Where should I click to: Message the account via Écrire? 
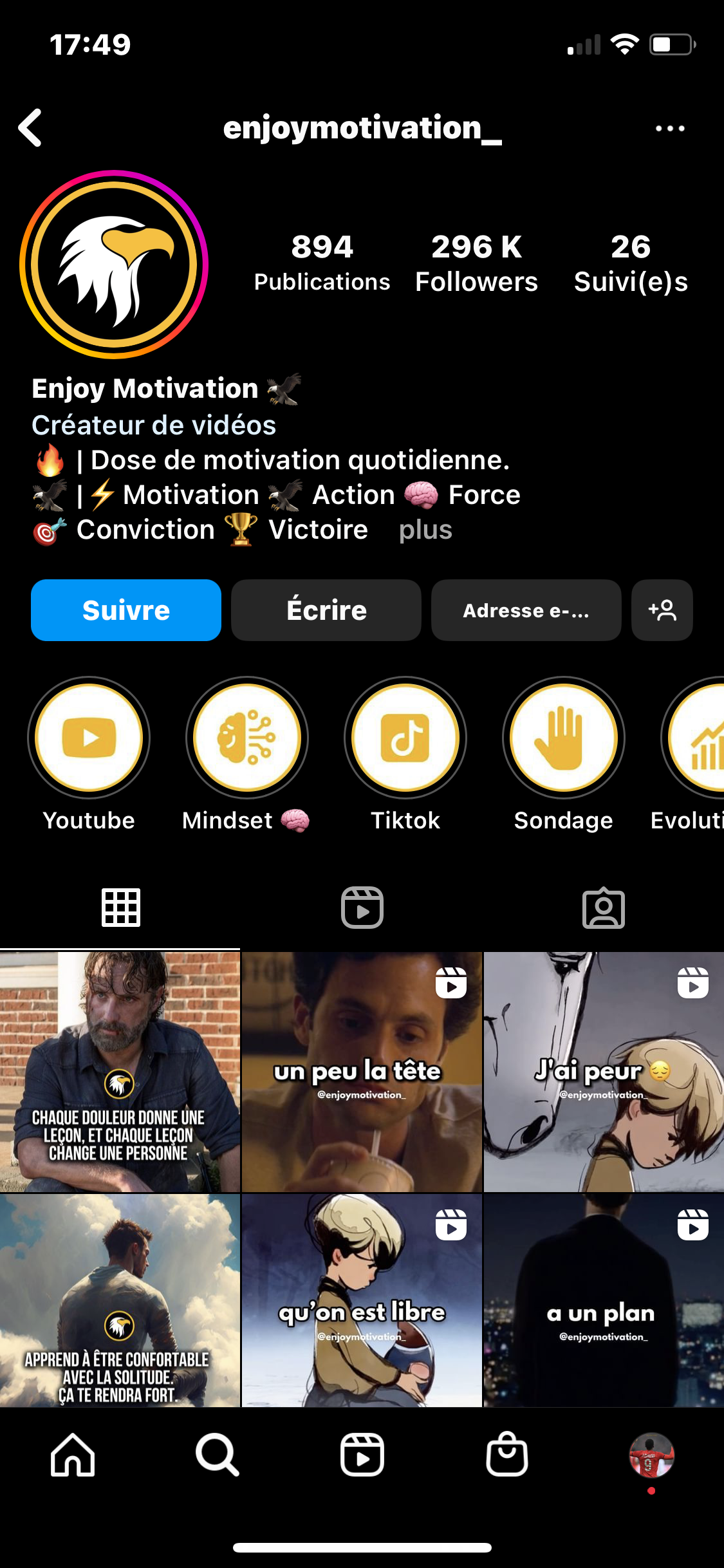pyautogui.click(x=326, y=610)
